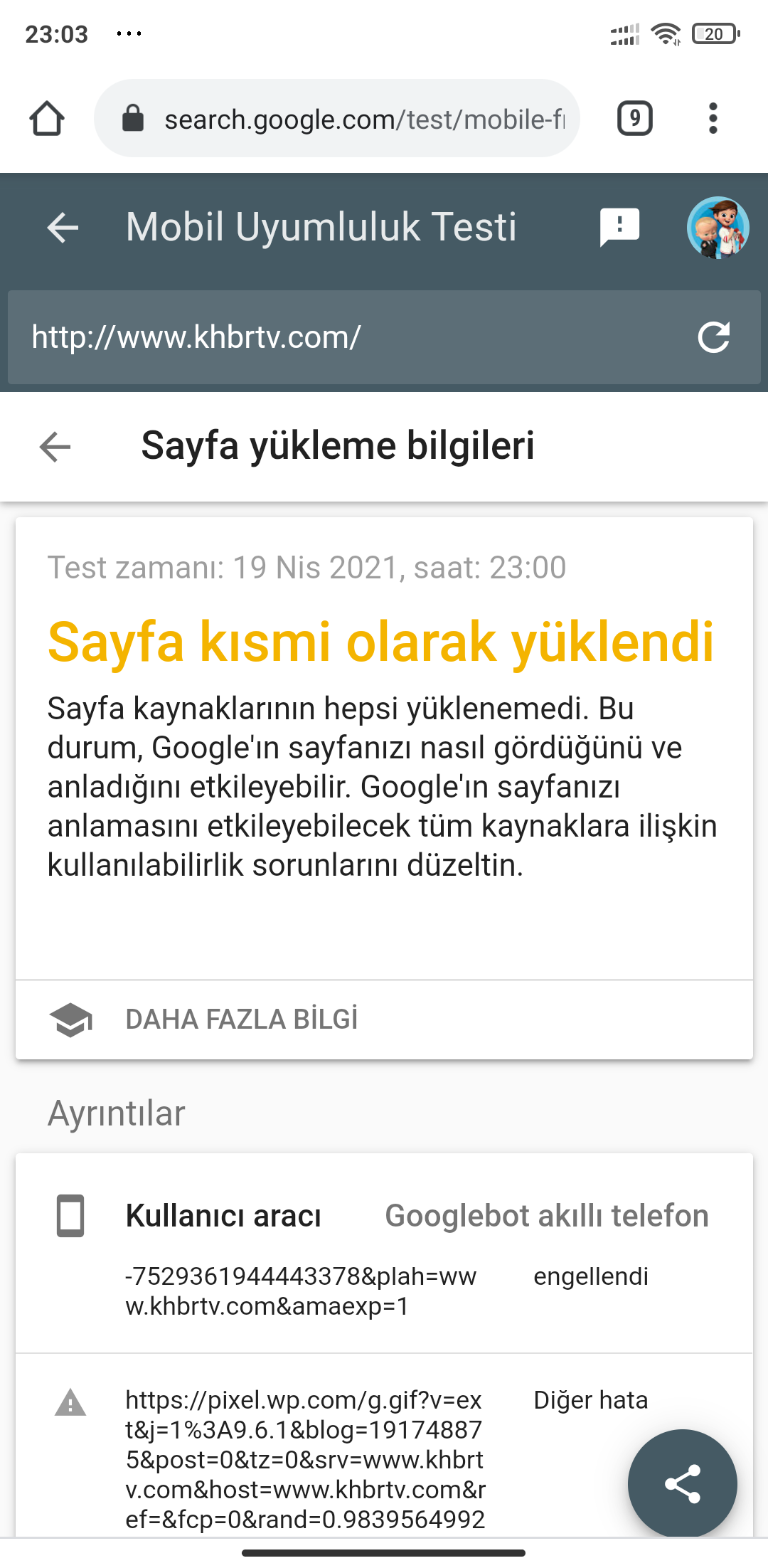768x1568 pixels.
Task: Go back from Mobil Uyumluluk Testi
Action: 63,228
